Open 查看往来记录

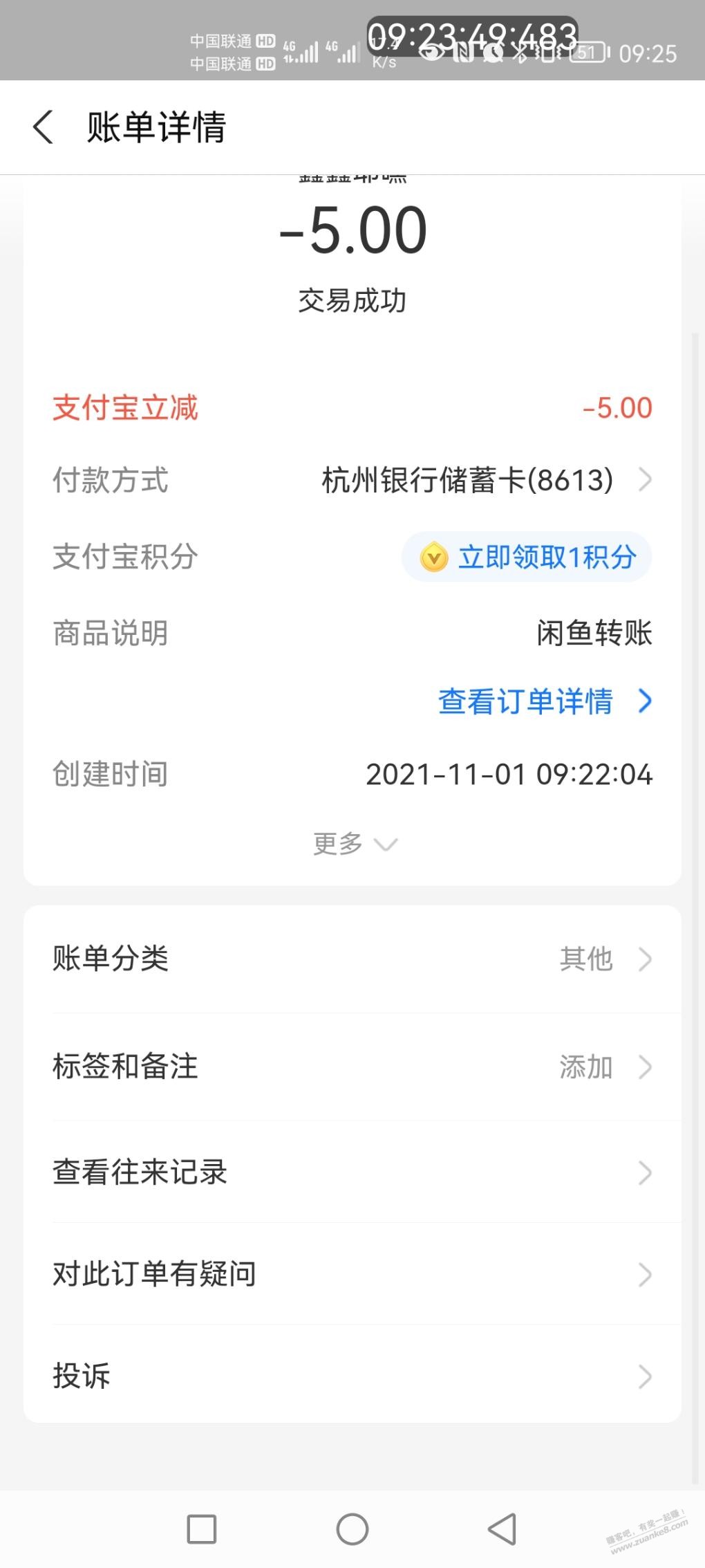pyautogui.click(x=352, y=1172)
